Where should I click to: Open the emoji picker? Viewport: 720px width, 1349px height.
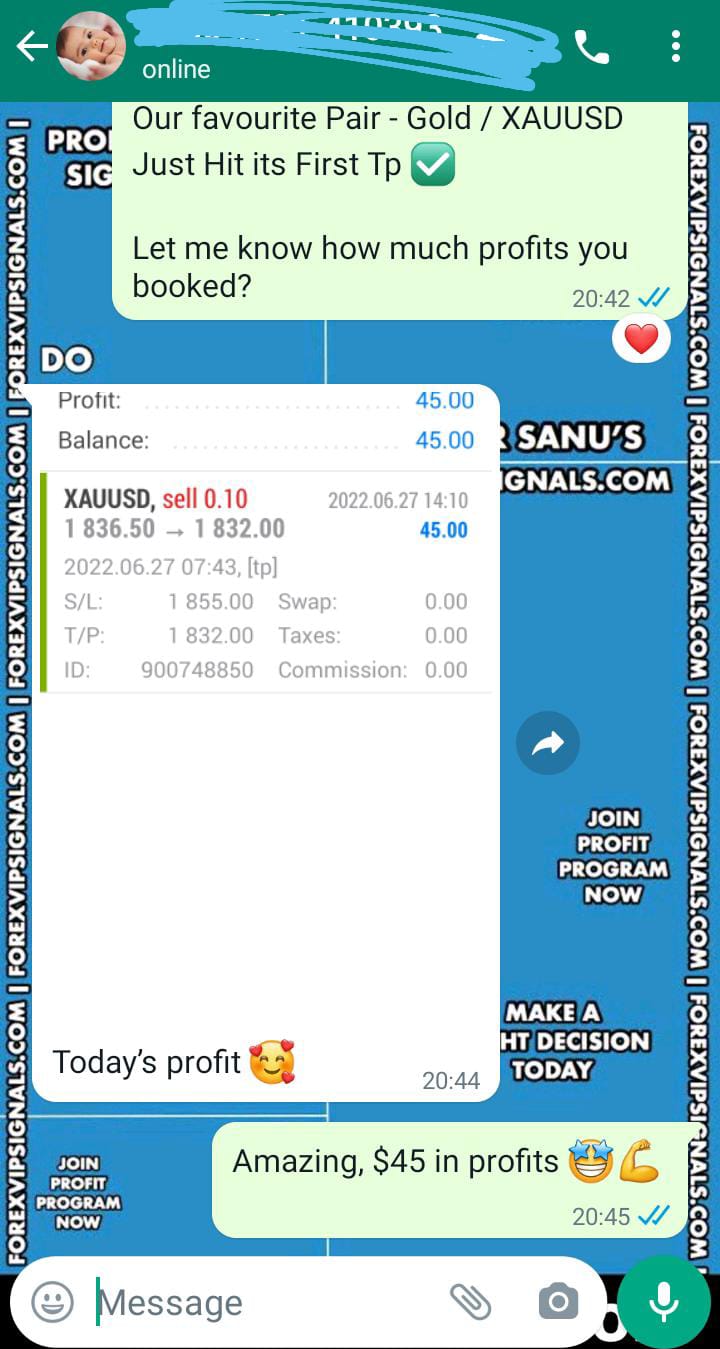[53, 1302]
